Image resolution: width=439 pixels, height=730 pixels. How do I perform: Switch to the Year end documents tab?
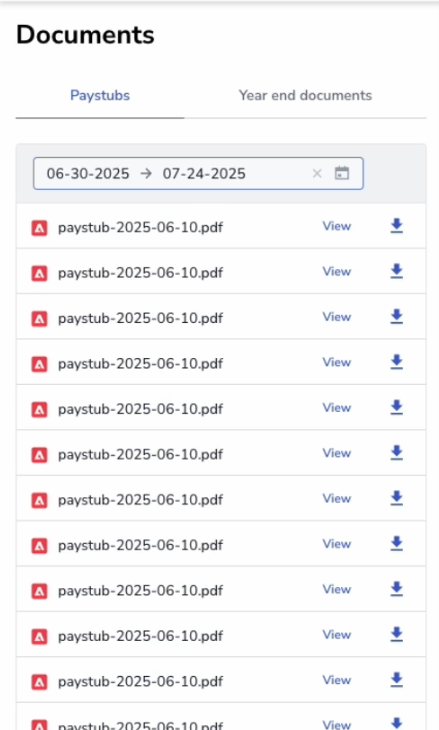305,95
